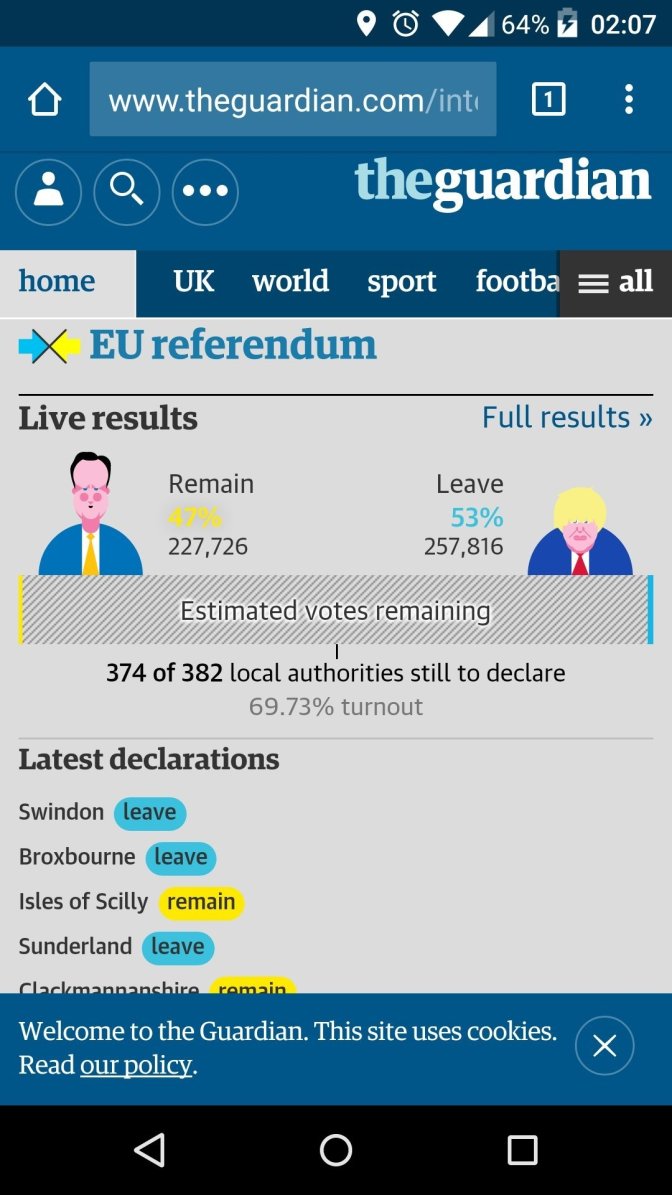Tap the Android back button
This screenshot has height=1195, width=672.
pos(149,1149)
